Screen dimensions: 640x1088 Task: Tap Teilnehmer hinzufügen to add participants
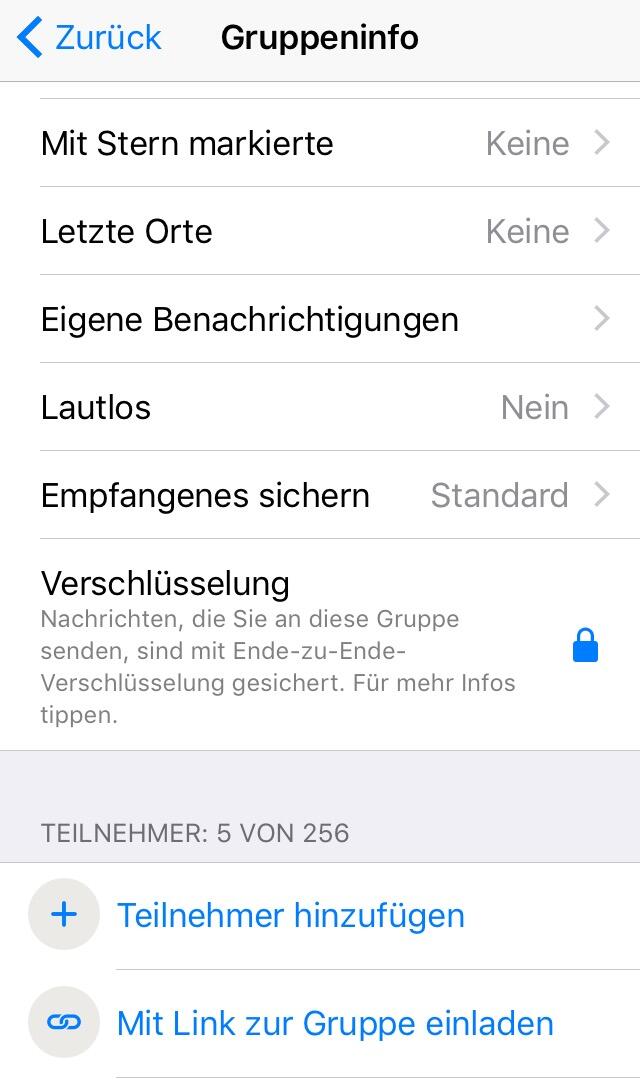pyautogui.click(x=290, y=915)
